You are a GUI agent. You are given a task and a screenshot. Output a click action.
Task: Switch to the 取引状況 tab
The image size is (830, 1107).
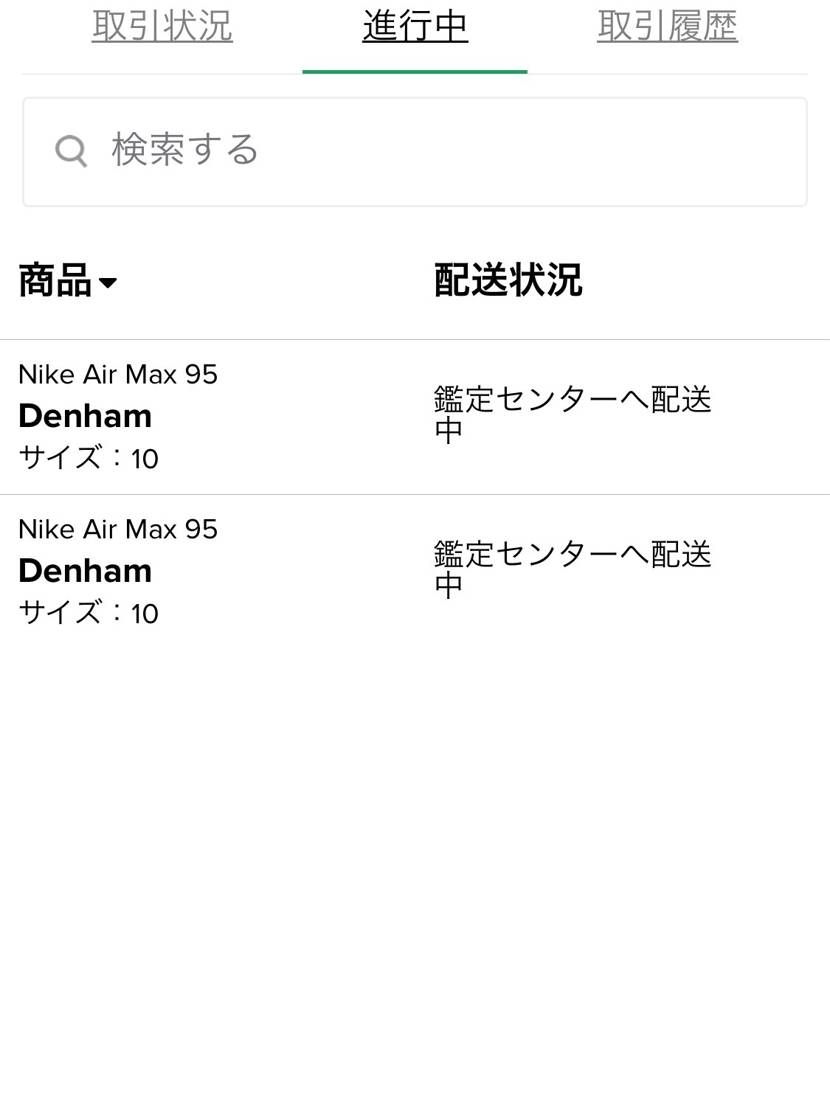click(x=162, y=27)
